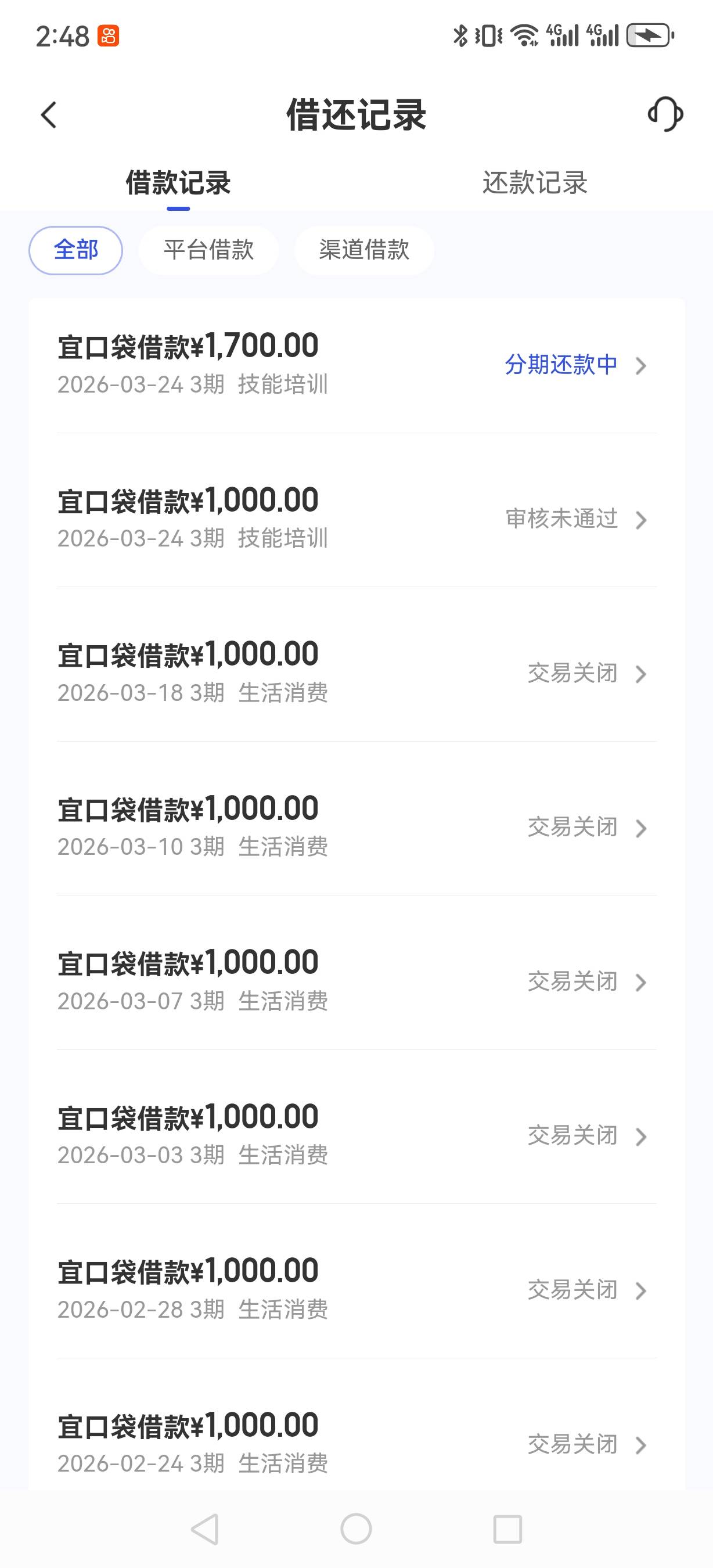This screenshot has height=1568, width=713.
Task: Switch to the 还款记录 tab
Action: point(534,182)
